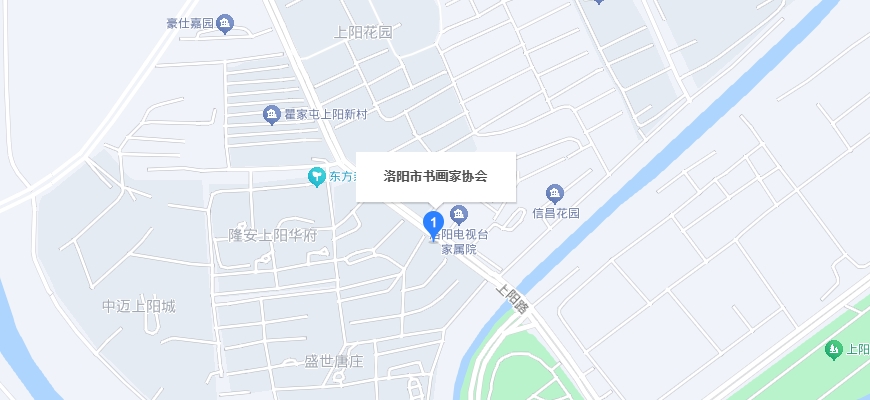Select the 翟家屯上阳新村 place icon
The width and height of the screenshot is (870, 400).
(271, 115)
